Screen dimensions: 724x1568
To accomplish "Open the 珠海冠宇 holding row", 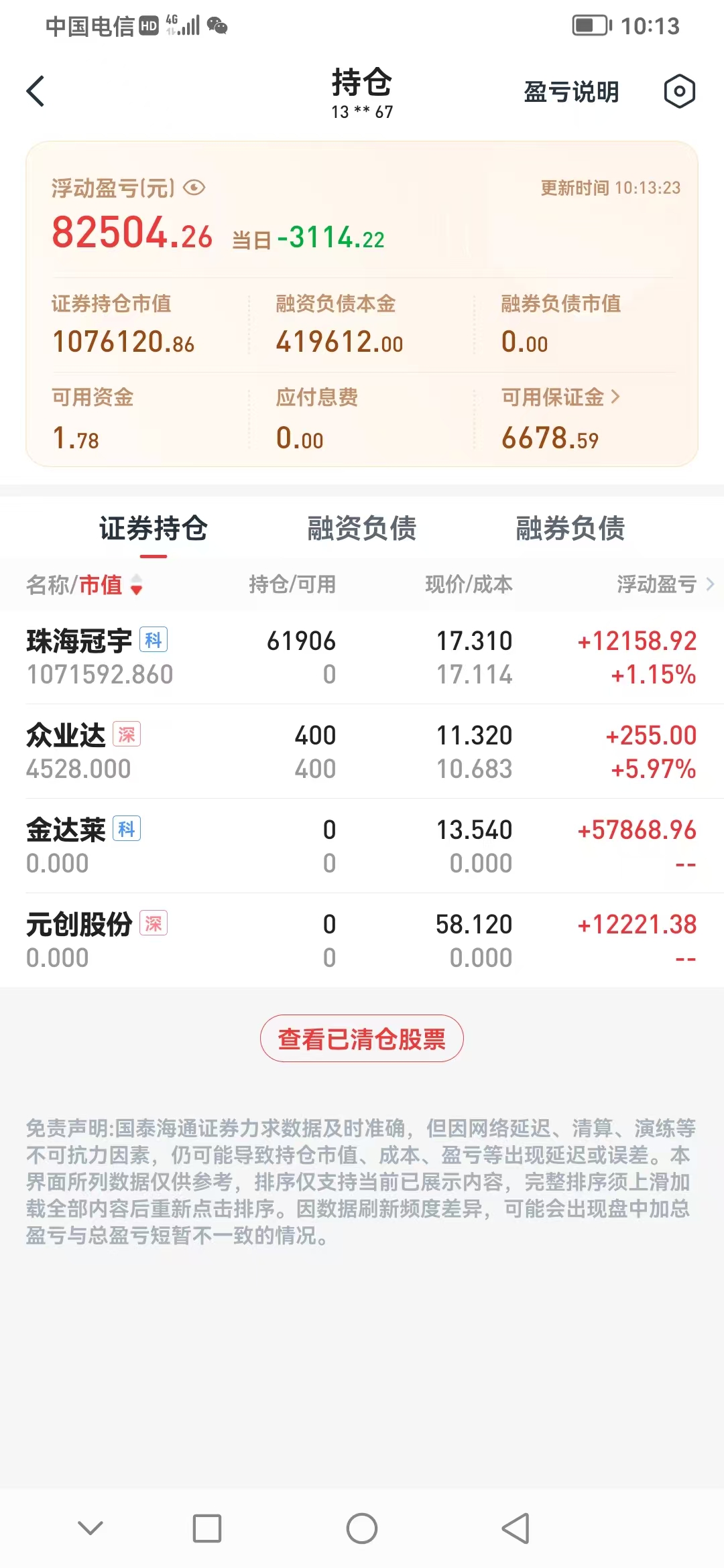I will coord(362,657).
